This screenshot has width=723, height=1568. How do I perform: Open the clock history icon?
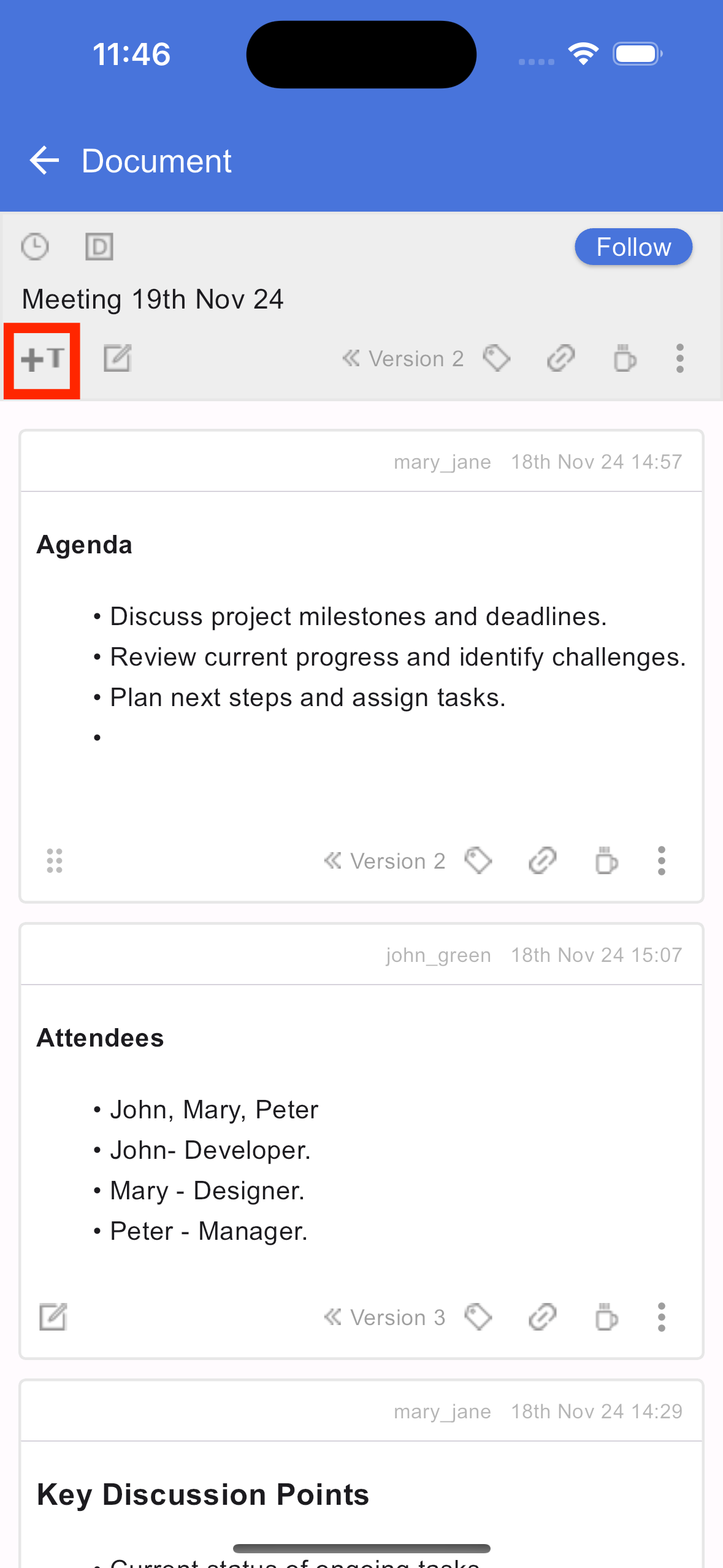(35, 247)
